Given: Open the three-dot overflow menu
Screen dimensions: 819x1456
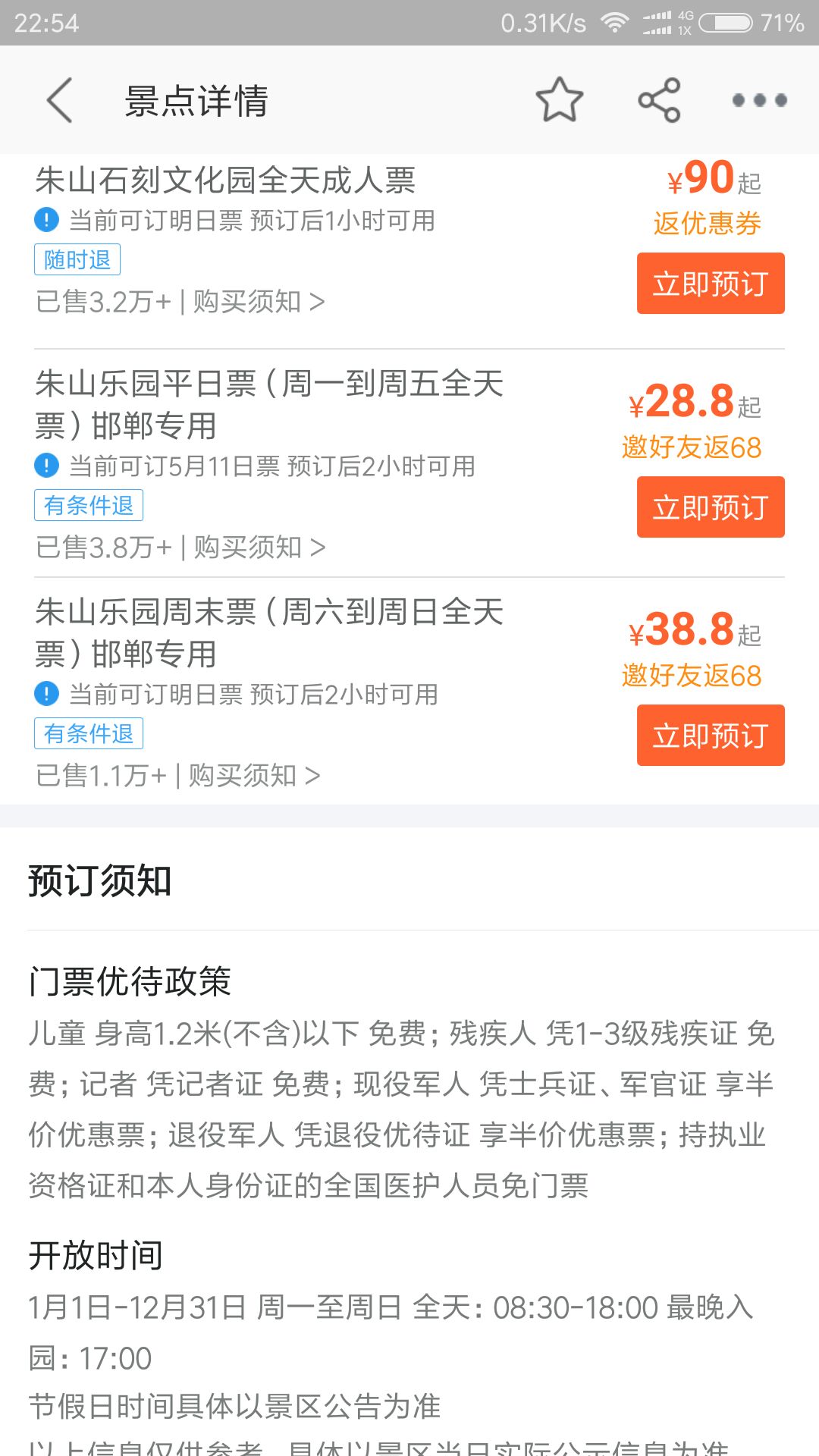Looking at the screenshot, I should (759, 100).
